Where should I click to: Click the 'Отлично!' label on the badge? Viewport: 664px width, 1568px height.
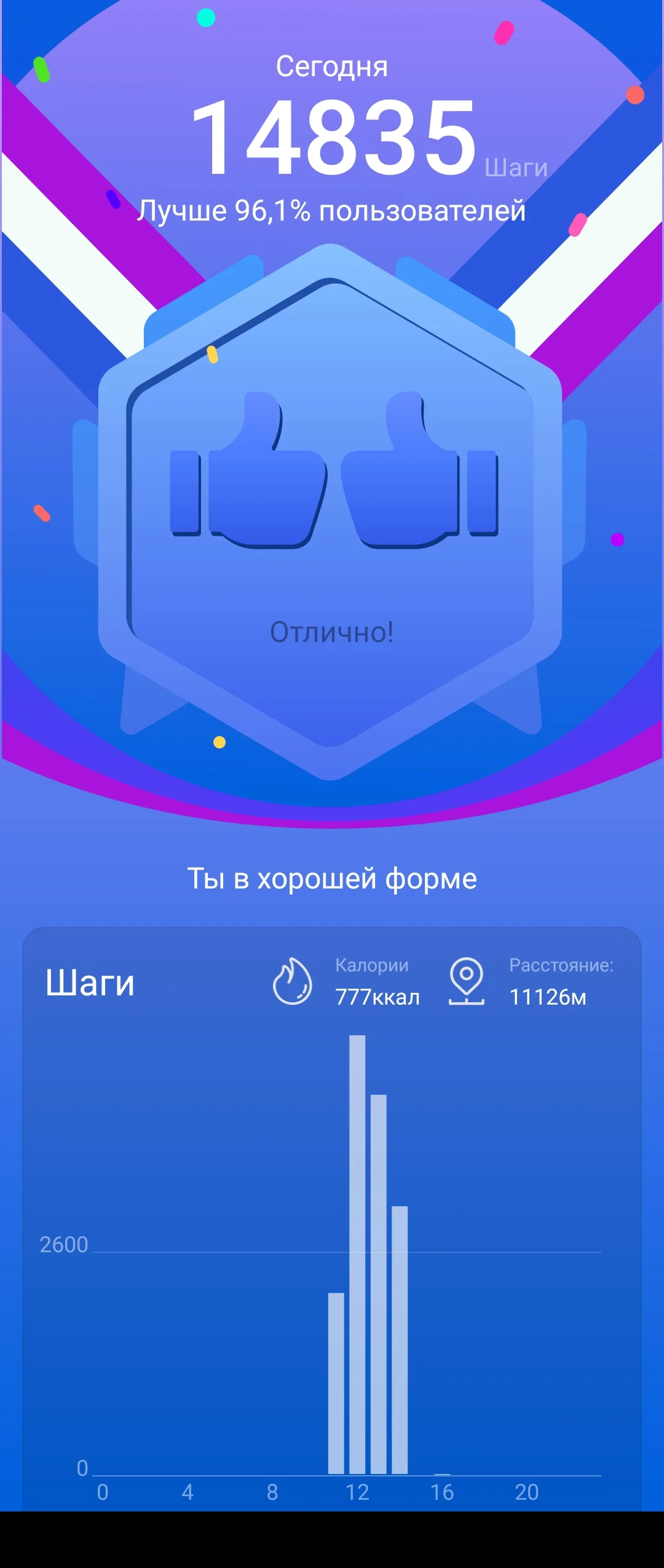332,632
